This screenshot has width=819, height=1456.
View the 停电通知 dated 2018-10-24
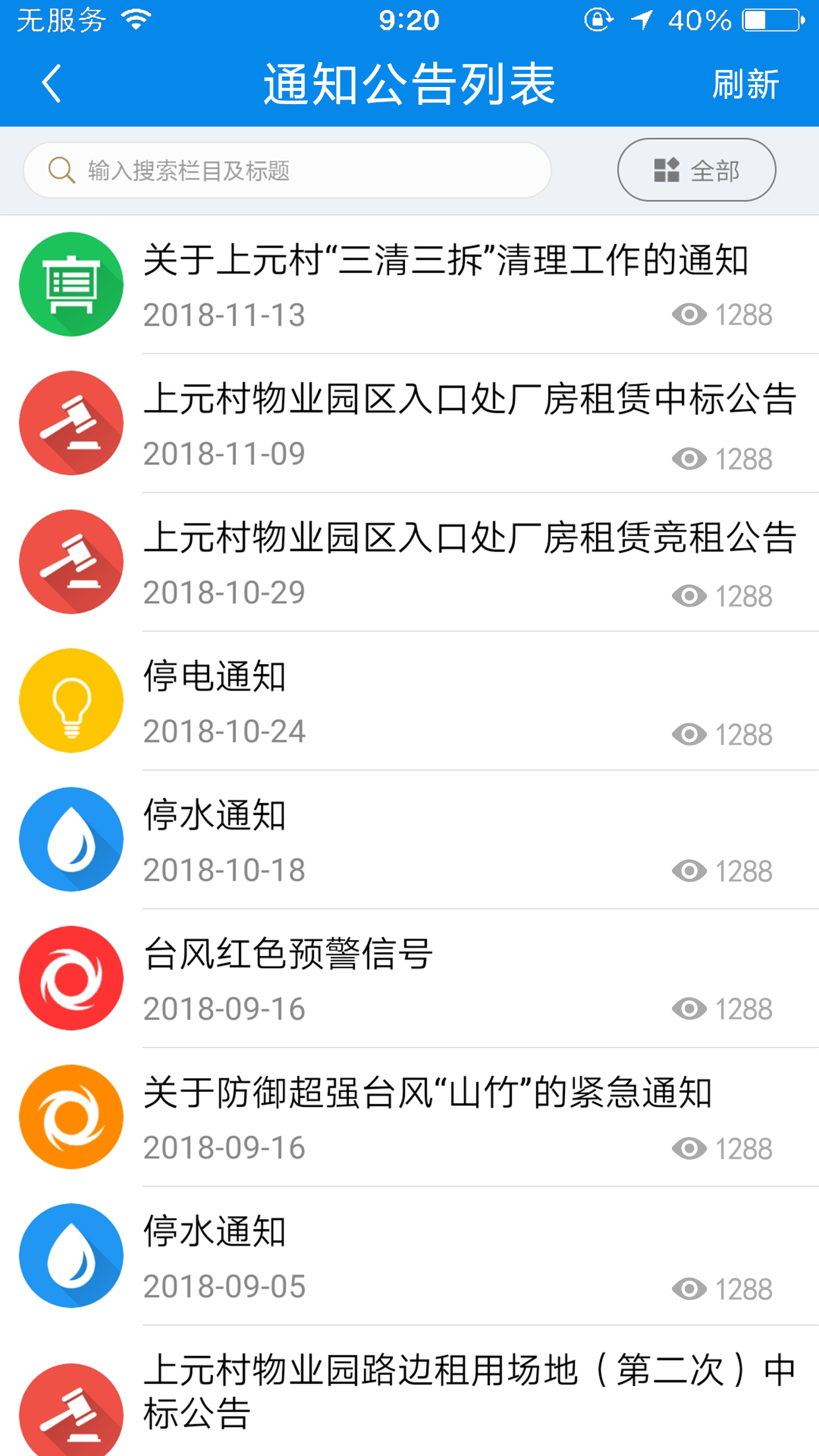pos(409,701)
